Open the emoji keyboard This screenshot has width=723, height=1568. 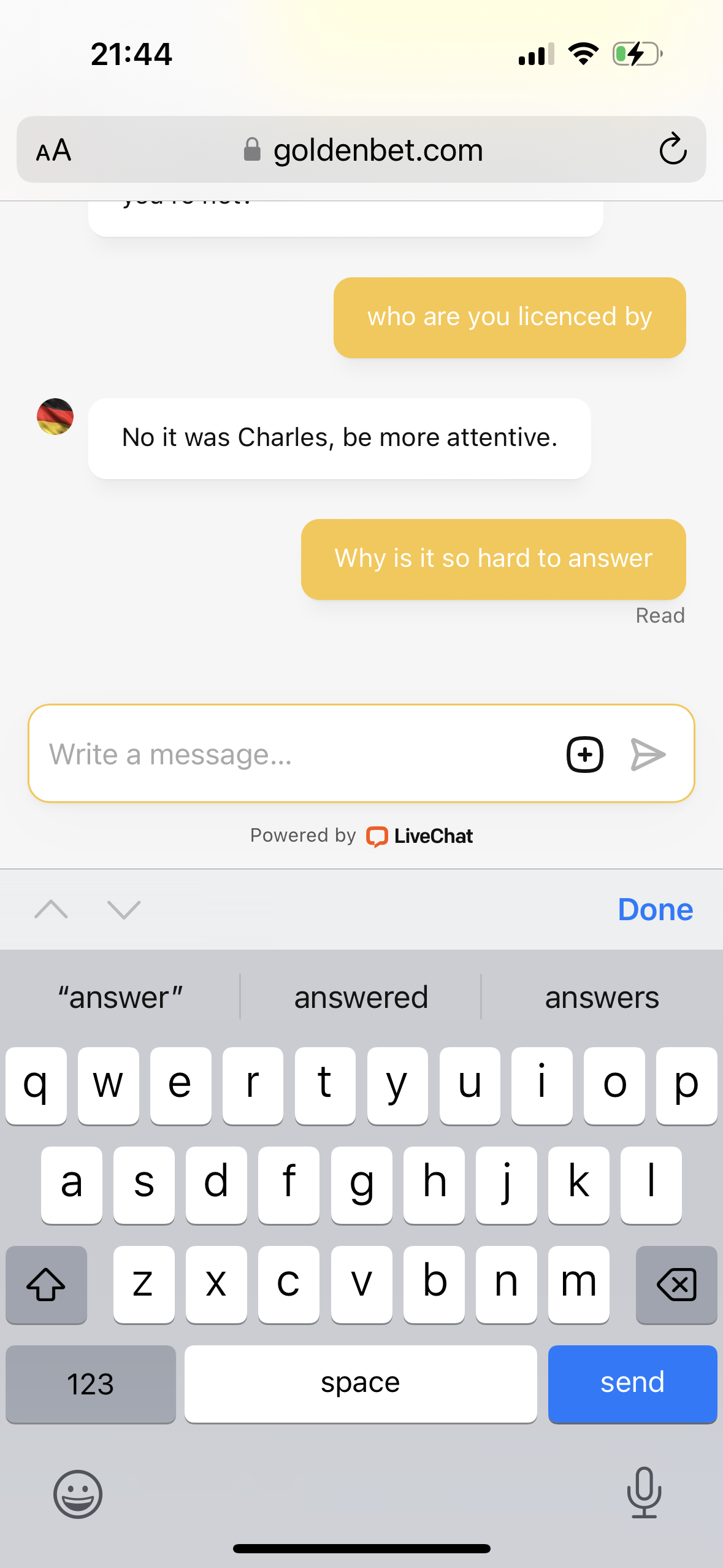(x=78, y=1494)
